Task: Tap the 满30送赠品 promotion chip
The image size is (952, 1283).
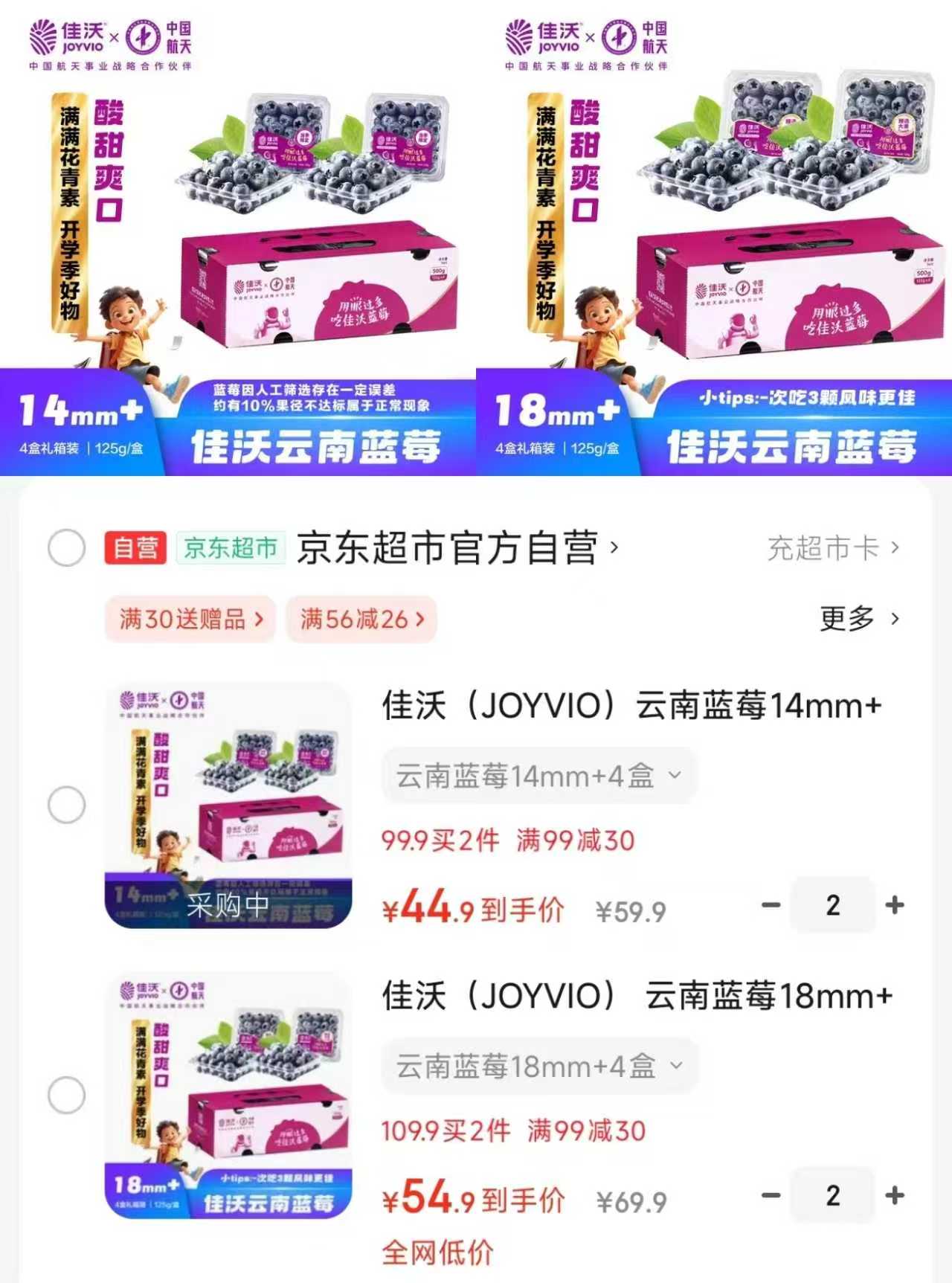Action: click(x=190, y=619)
